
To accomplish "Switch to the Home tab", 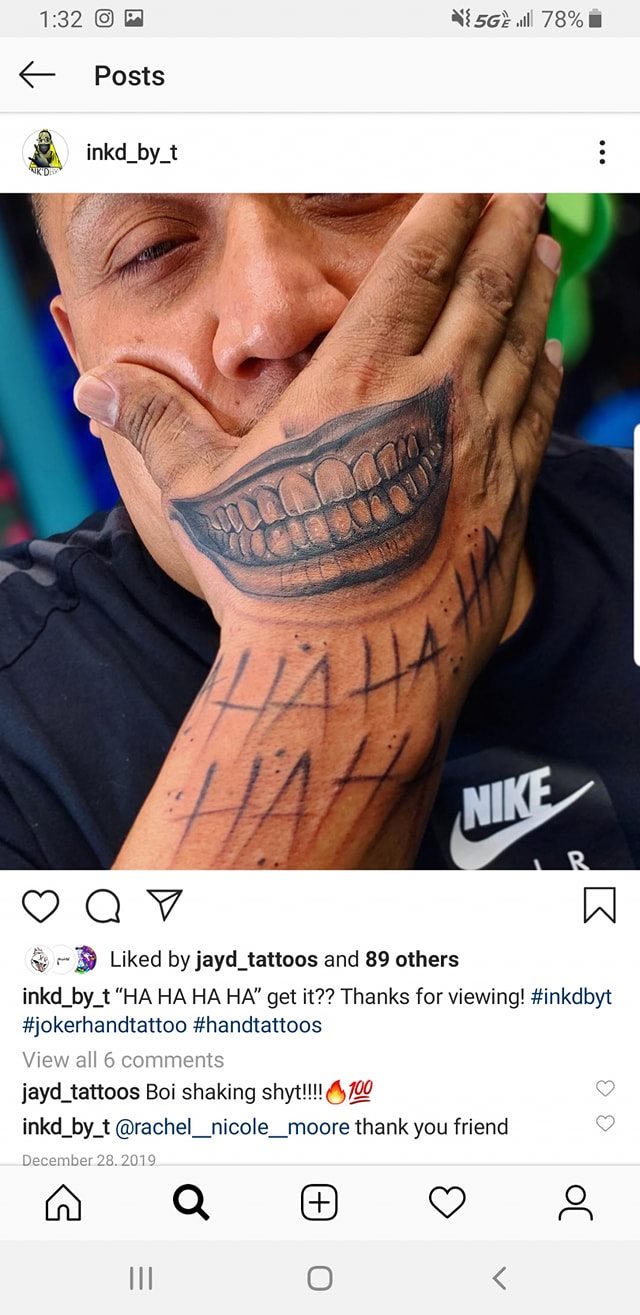I will click(63, 1202).
